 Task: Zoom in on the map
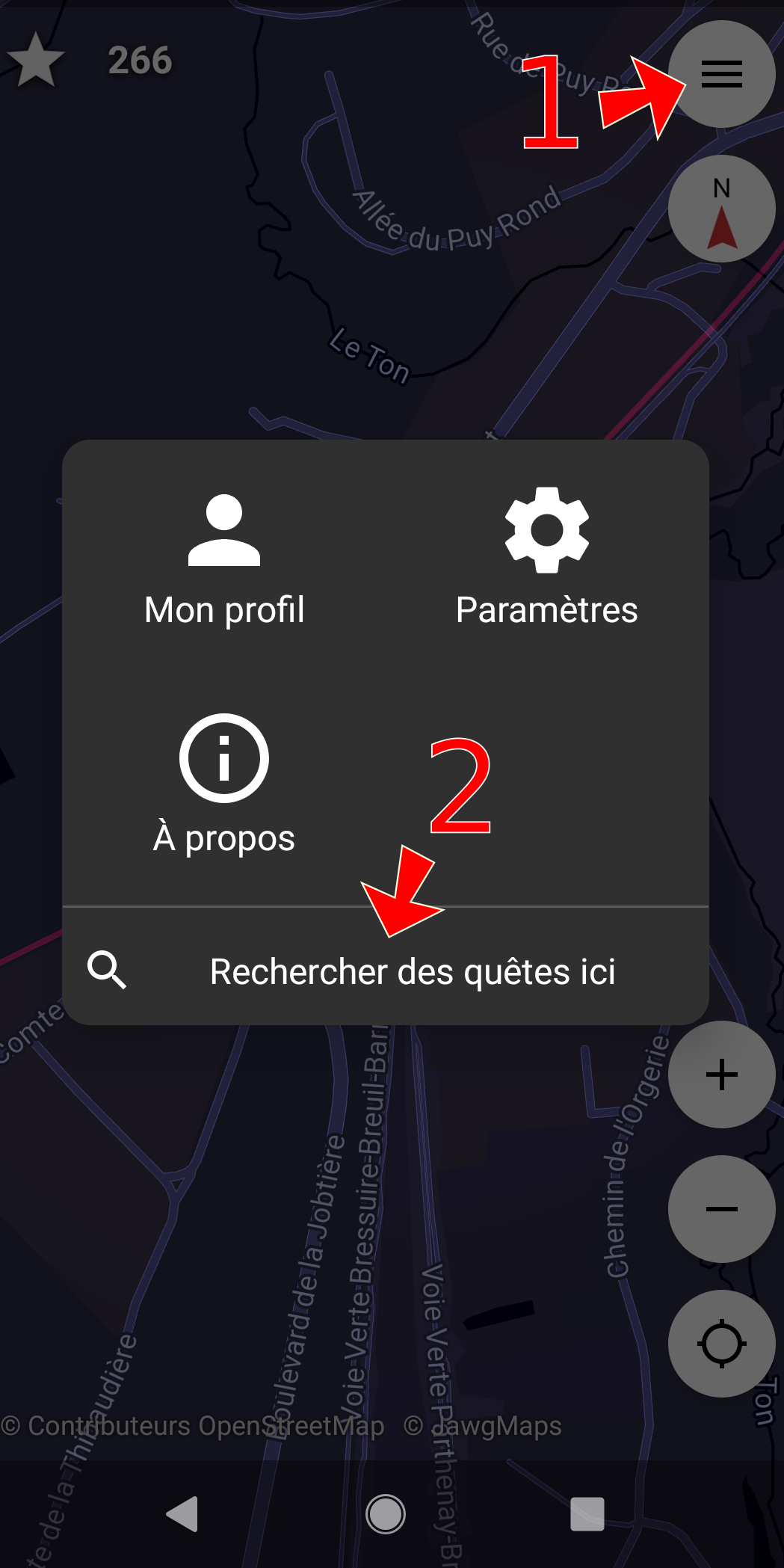tap(721, 1074)
